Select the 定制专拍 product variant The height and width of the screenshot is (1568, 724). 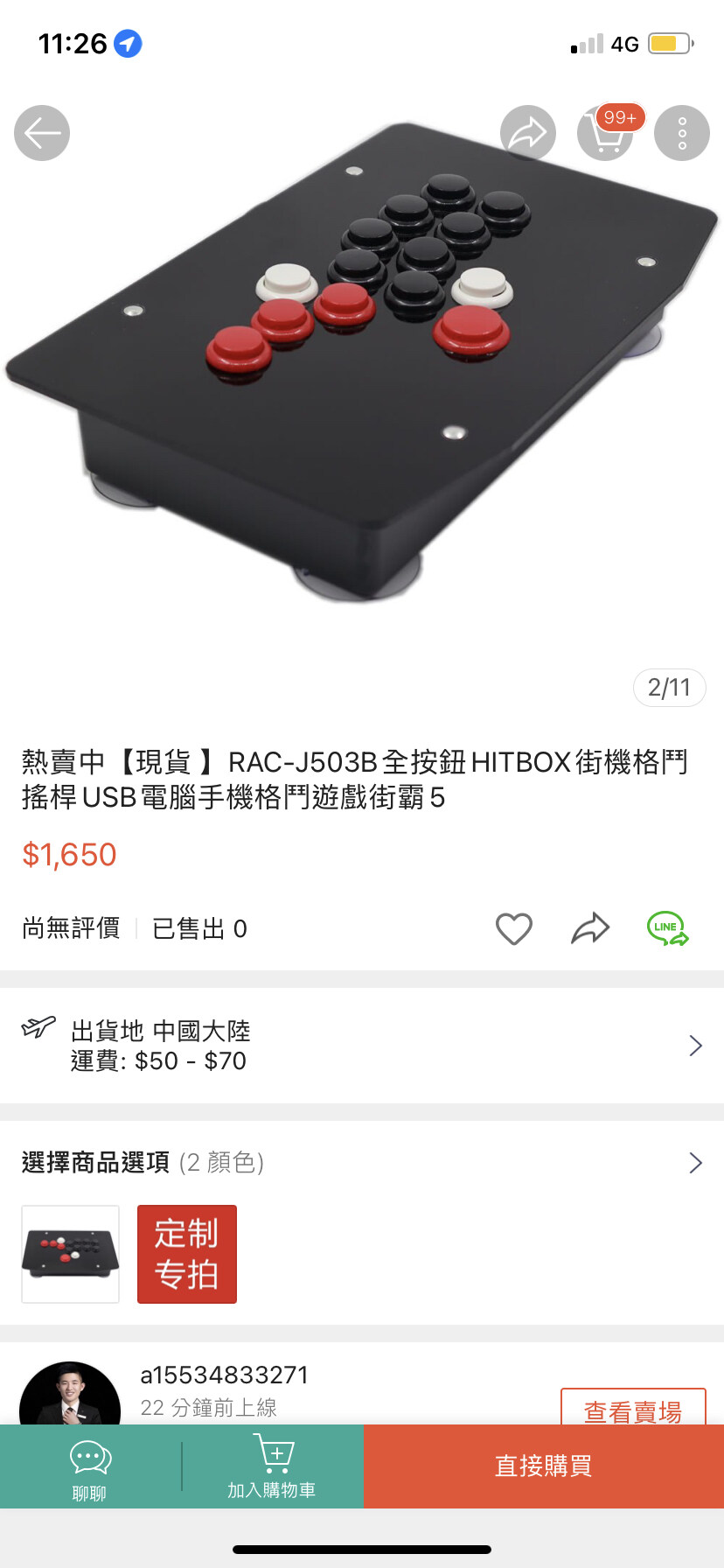[x=186, y=1254]
